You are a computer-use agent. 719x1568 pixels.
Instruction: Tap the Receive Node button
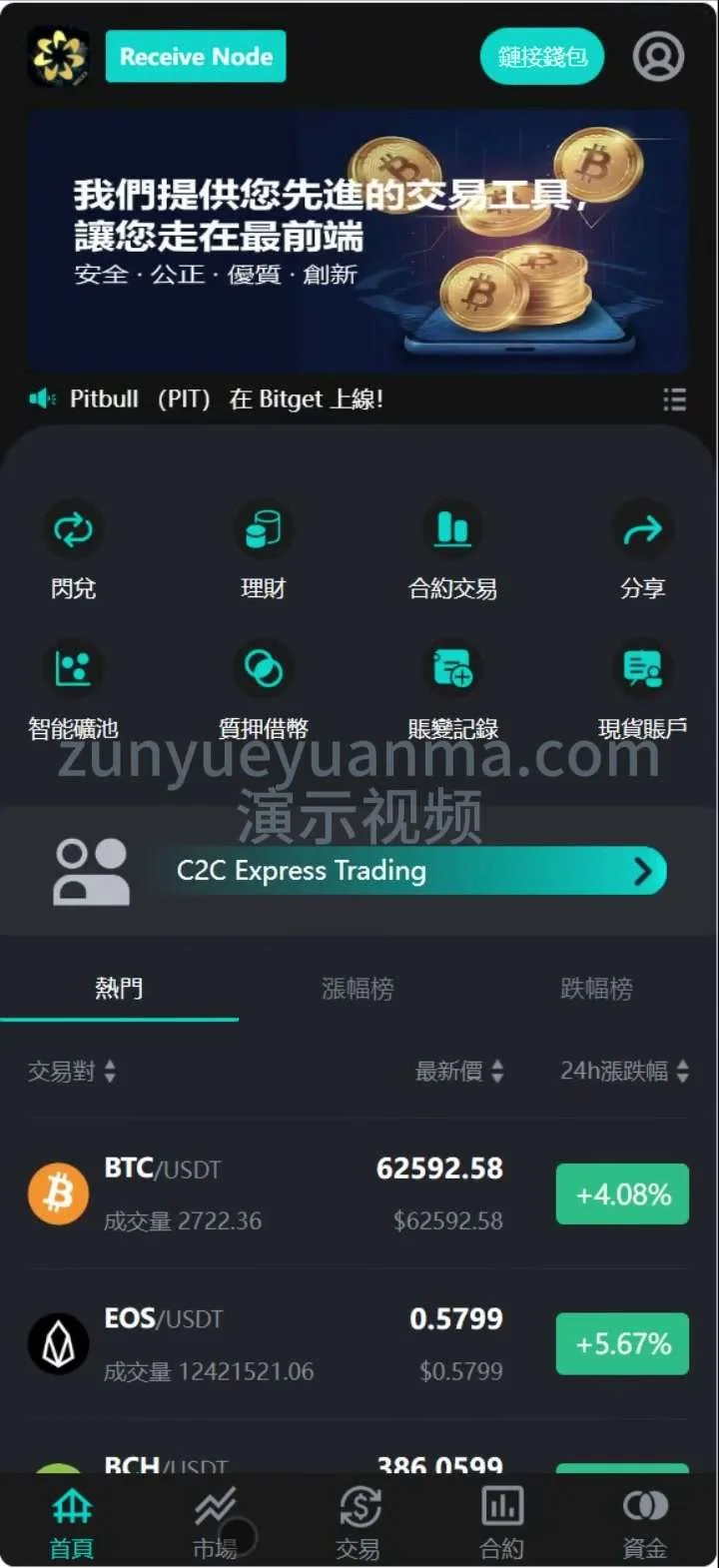196,57
